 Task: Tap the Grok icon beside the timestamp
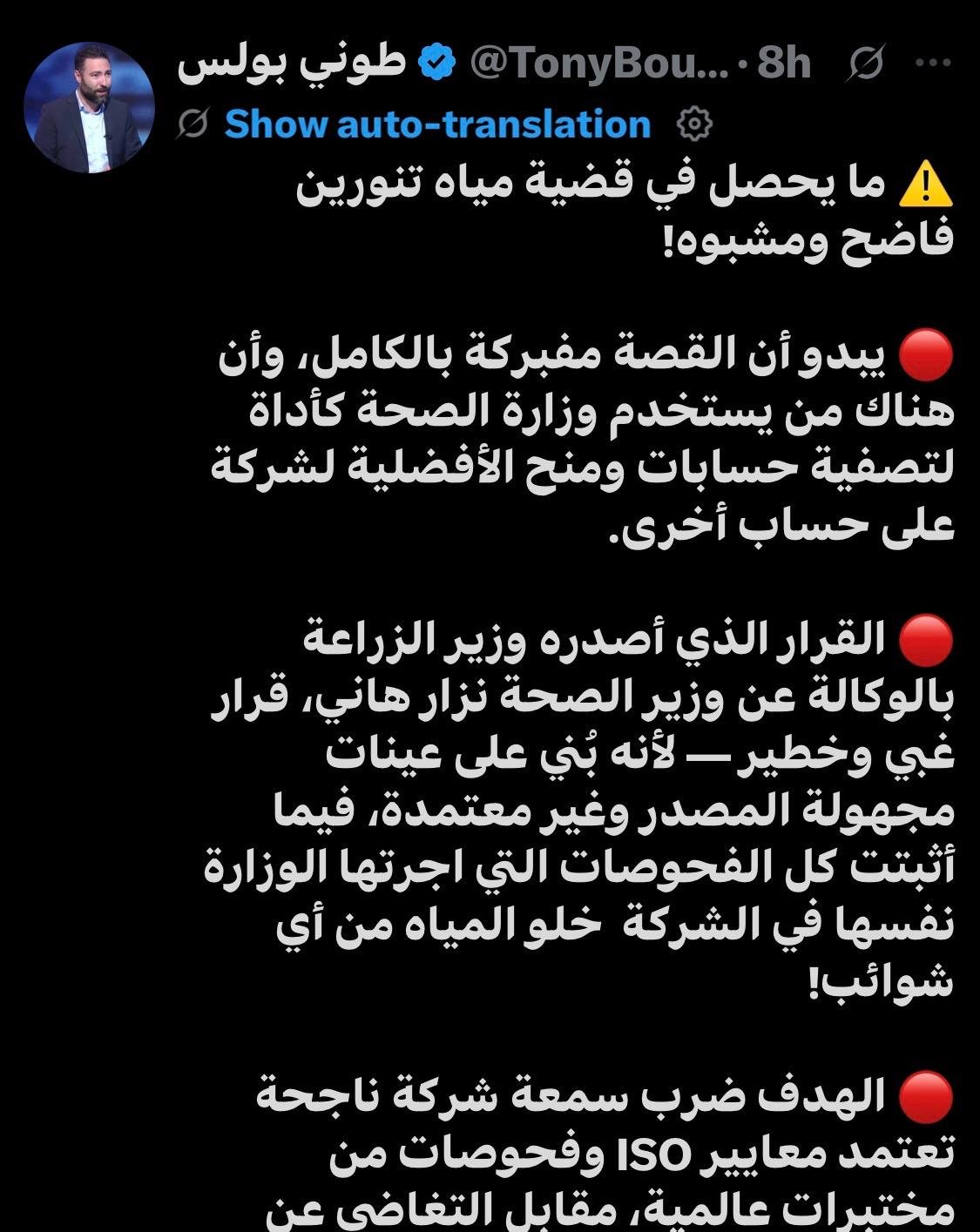(865, 64)
